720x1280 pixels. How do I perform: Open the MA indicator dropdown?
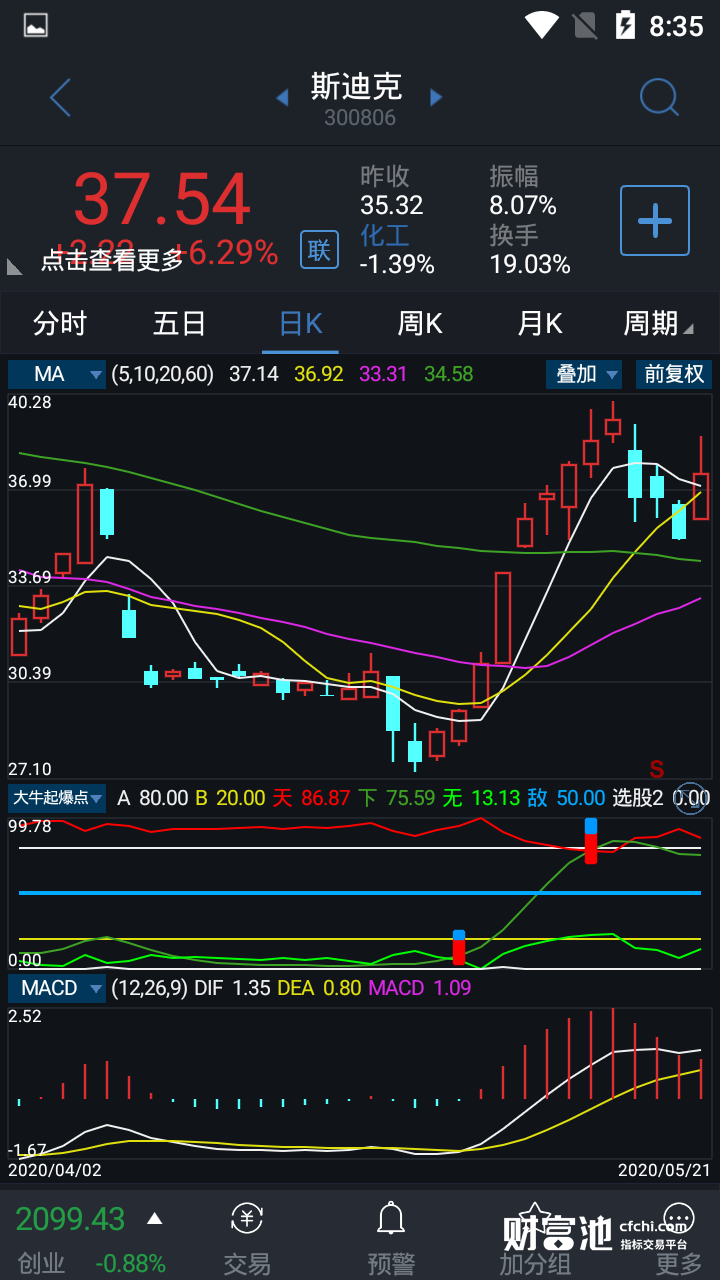[57, 374]
